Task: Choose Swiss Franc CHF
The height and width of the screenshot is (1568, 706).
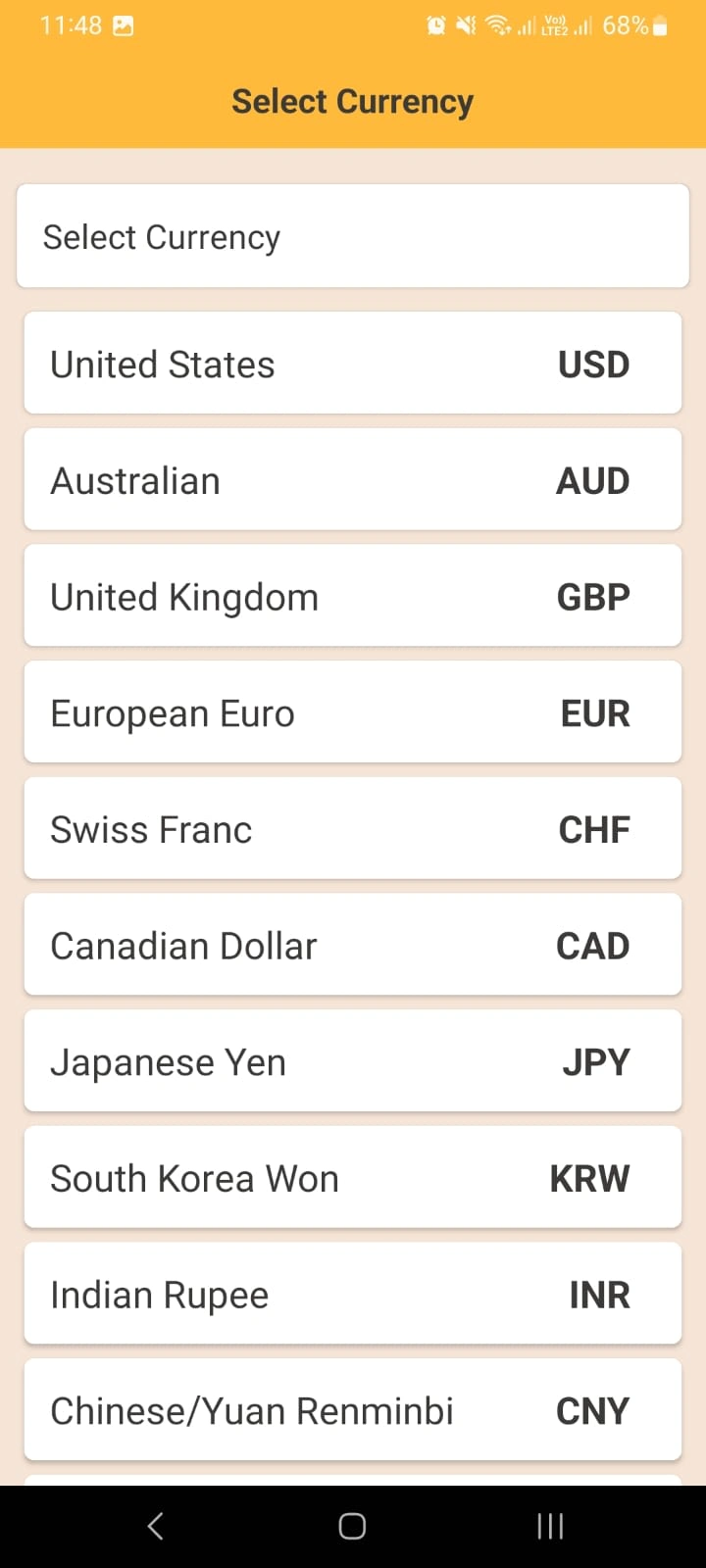Action: [x=353, y=829]
